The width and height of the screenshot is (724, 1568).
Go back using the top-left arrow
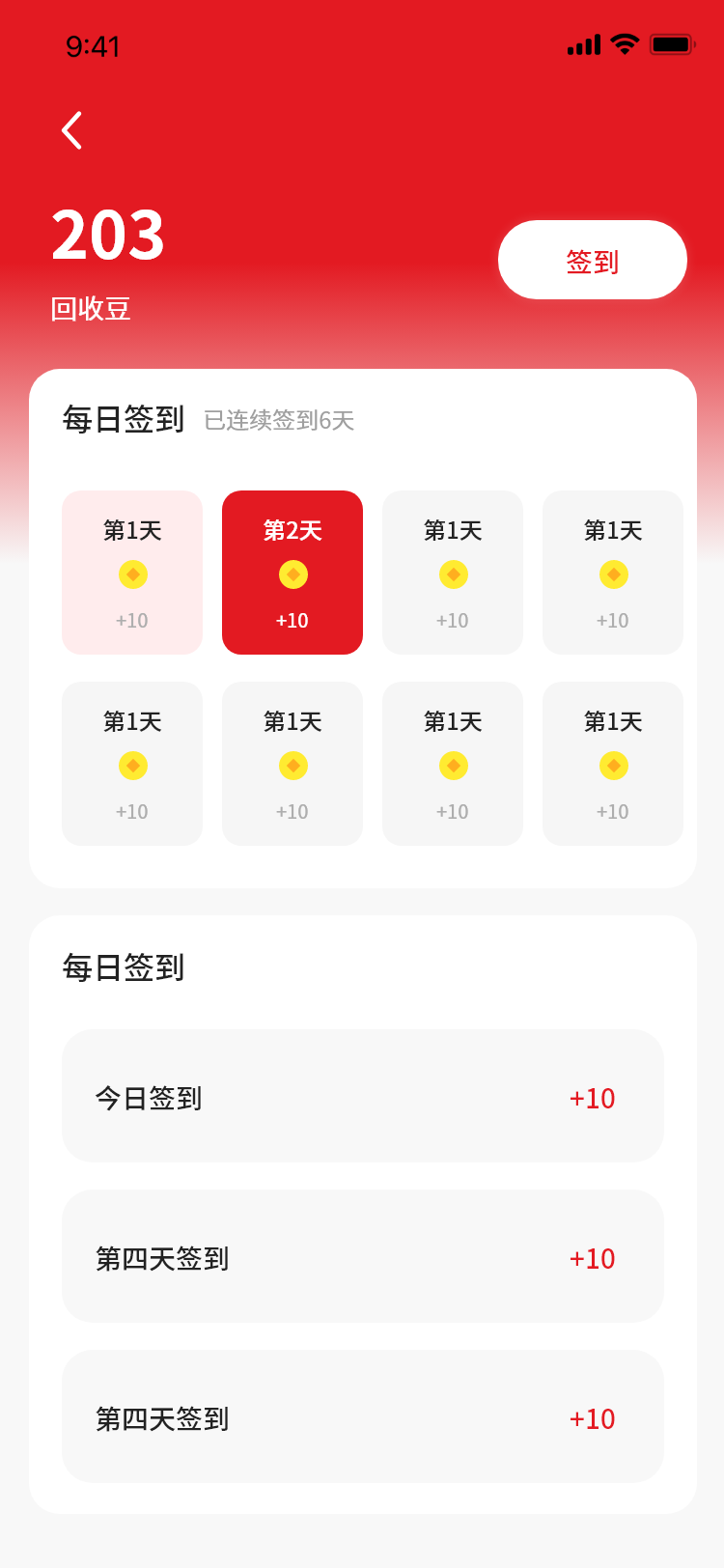tap(71, 130)
